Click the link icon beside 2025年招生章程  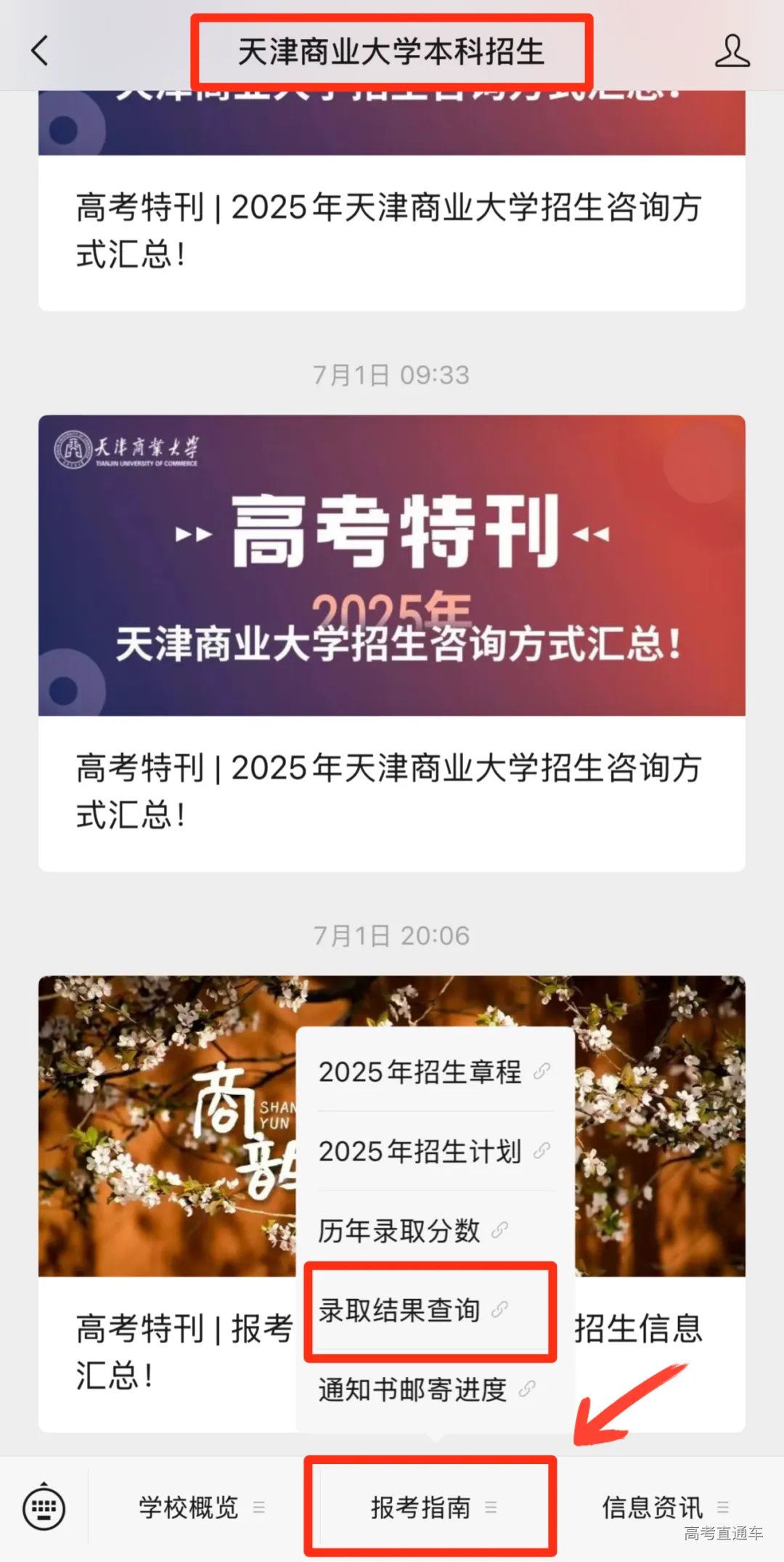541,1069
